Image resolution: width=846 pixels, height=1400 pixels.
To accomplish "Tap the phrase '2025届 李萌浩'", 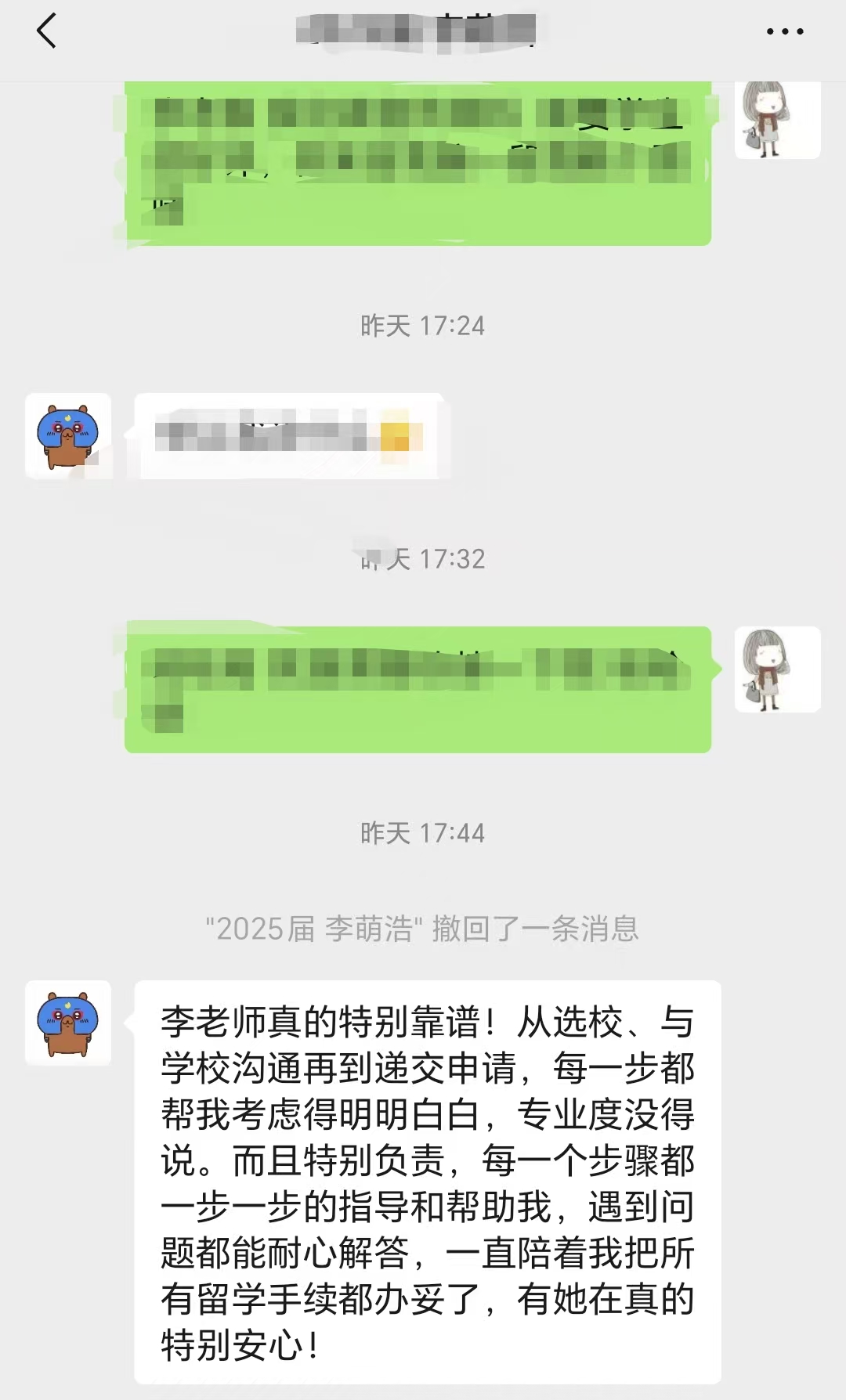I will pyautogui.click(x=313, y=929).
